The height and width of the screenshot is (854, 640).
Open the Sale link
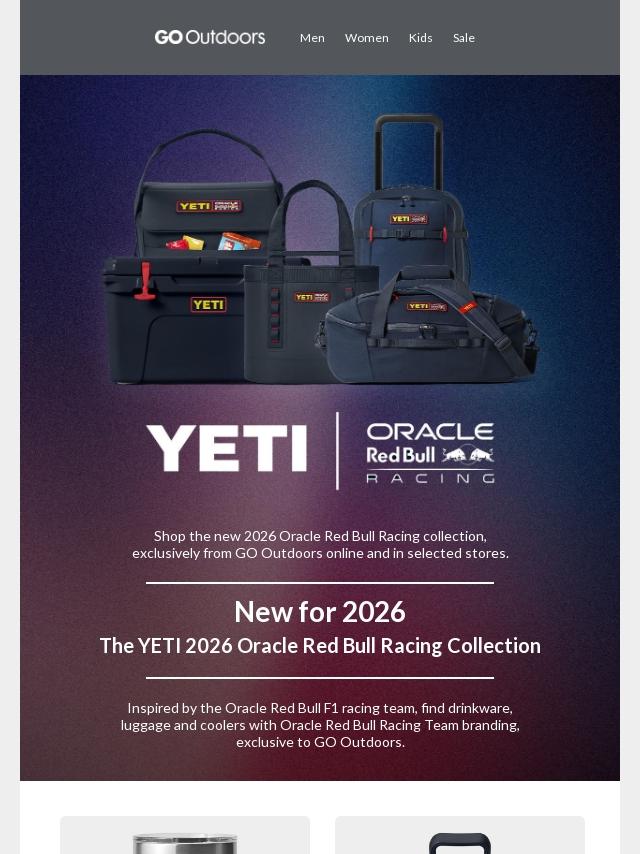pos(463,38)
